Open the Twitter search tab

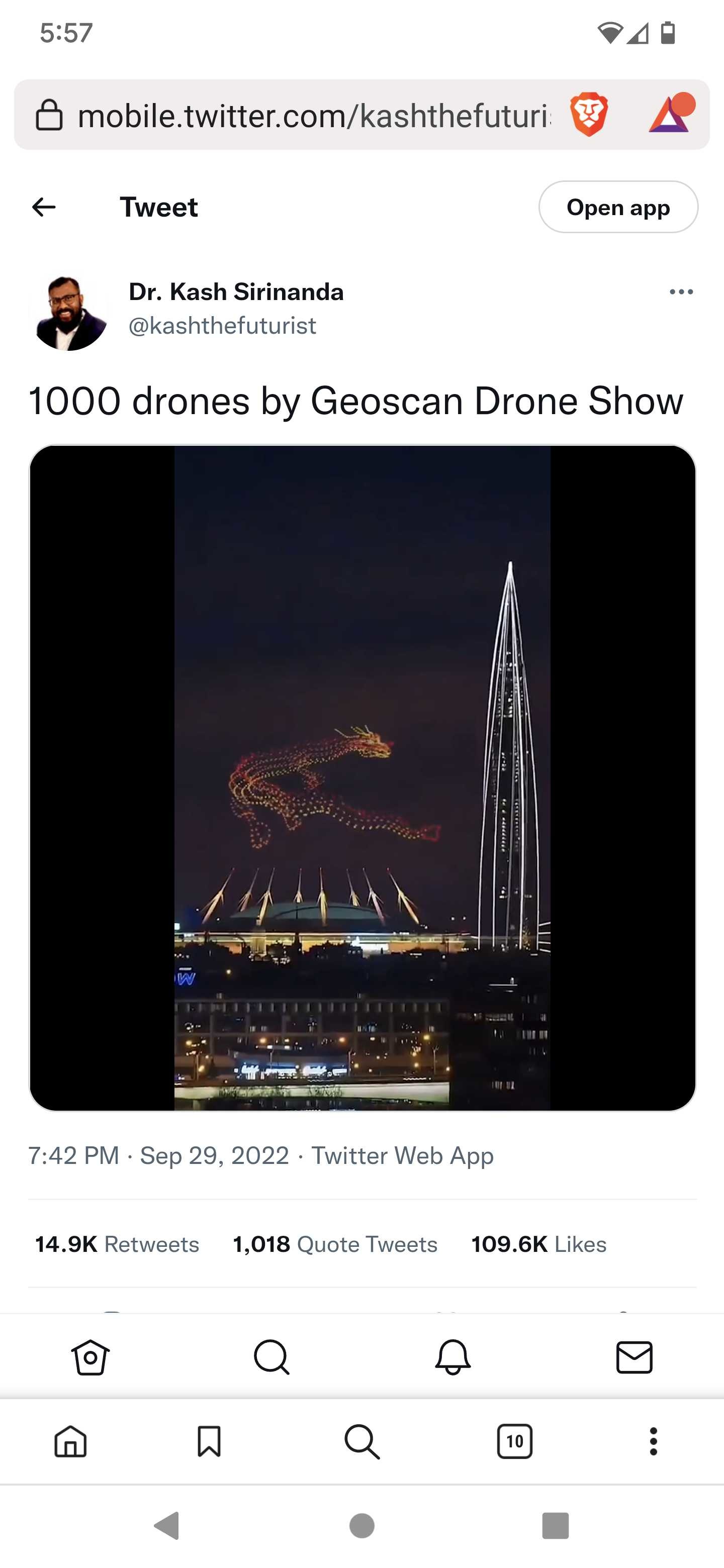(x=271, y=1357)
